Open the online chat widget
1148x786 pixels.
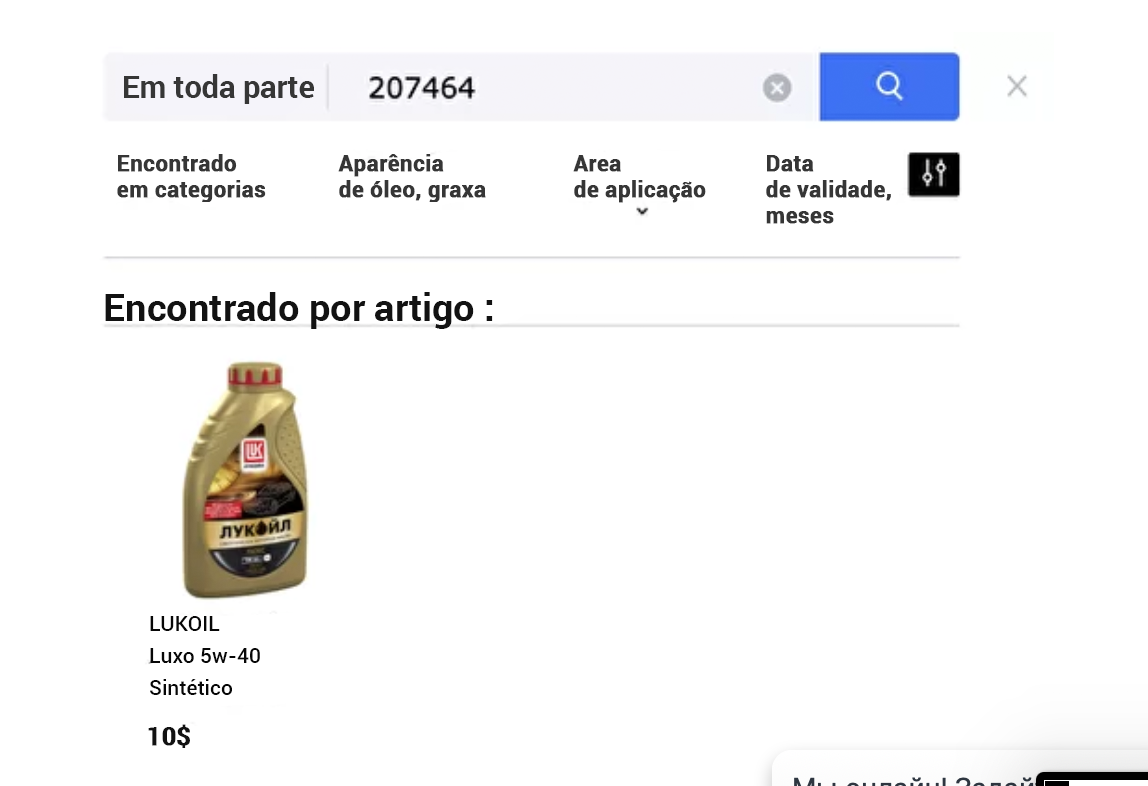[x=910, y=774]
